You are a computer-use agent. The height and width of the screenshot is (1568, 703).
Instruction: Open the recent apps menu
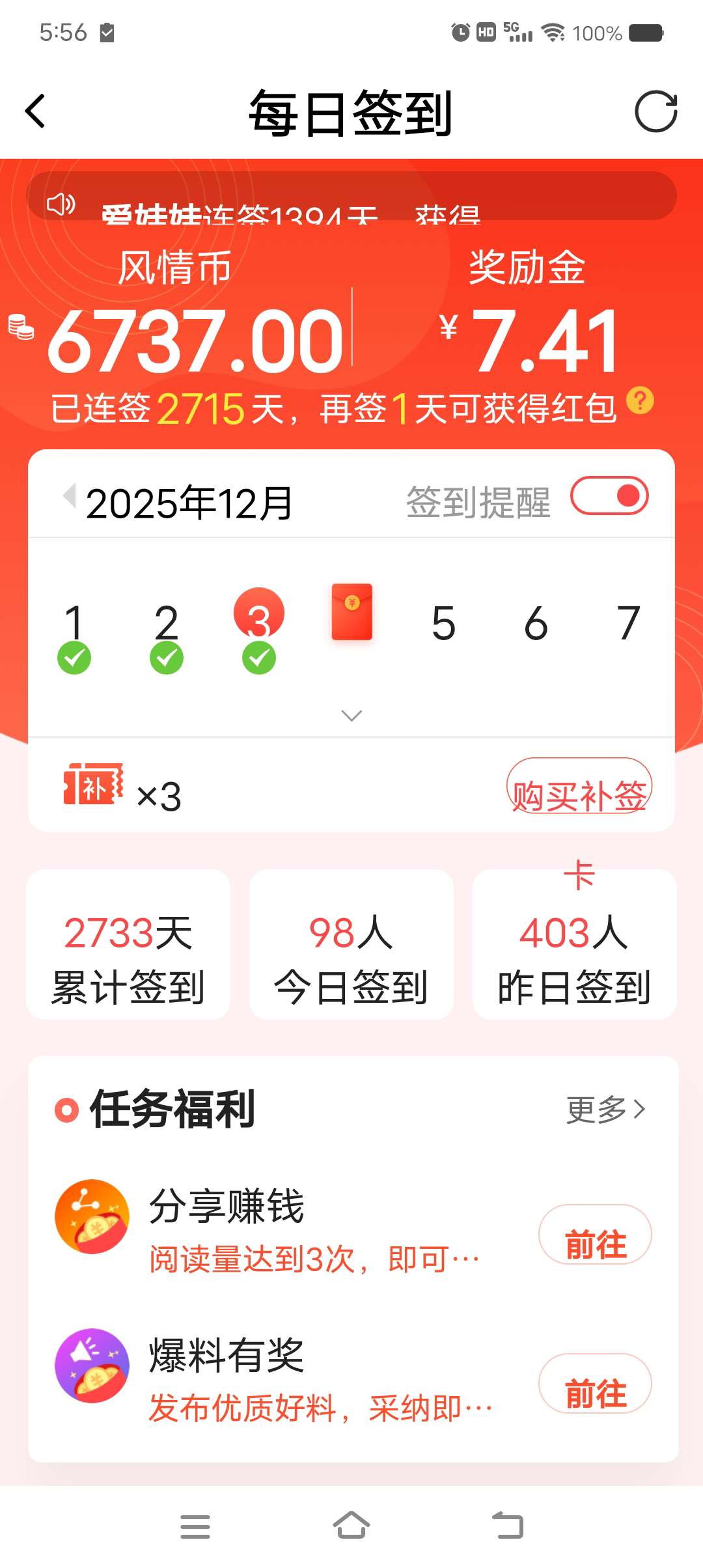coord(195,1526)
